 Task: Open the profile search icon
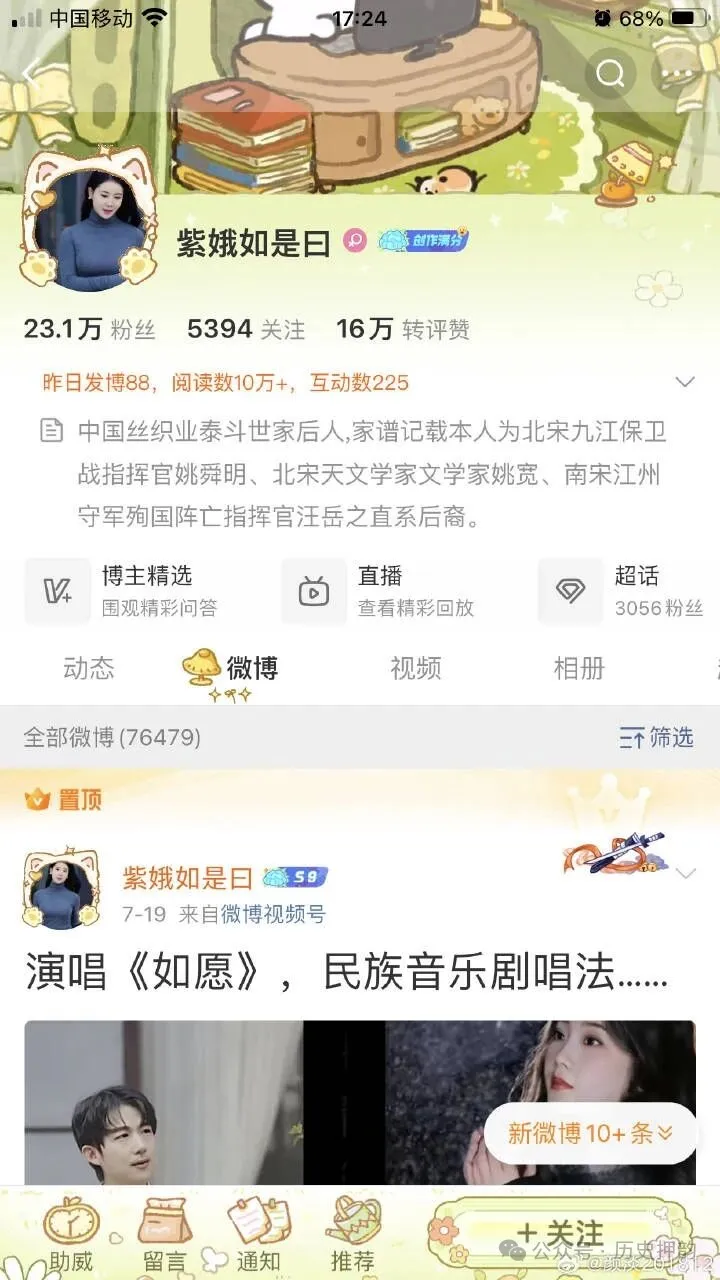610,73
